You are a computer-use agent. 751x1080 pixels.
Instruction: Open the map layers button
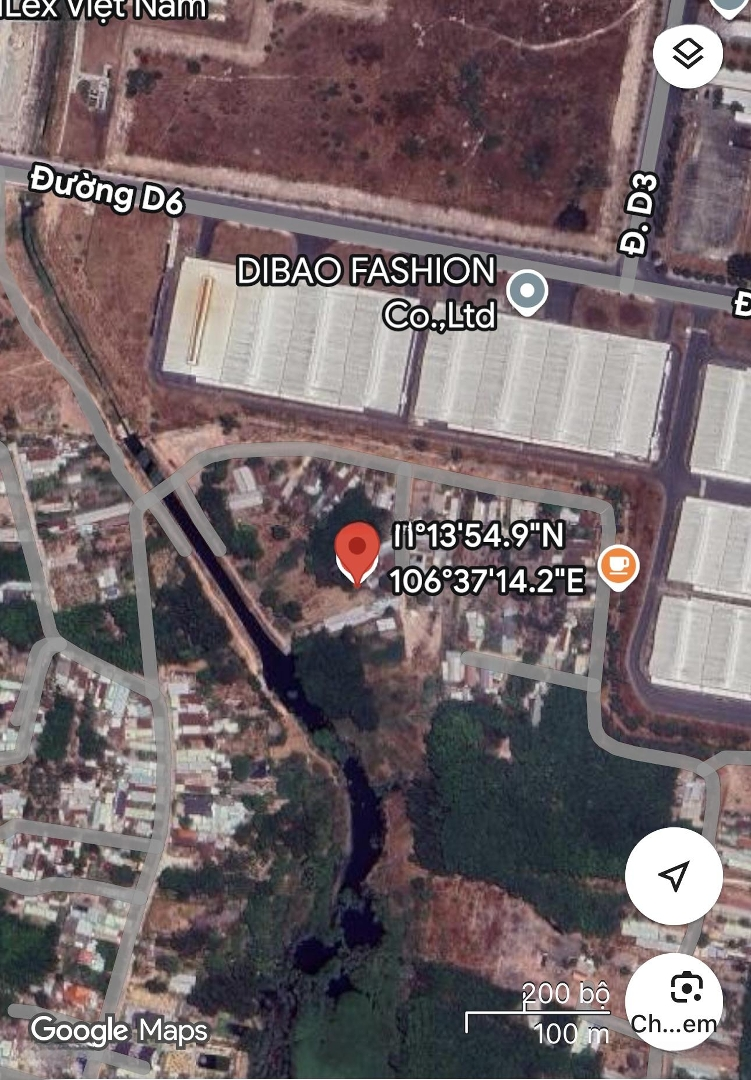688,54
